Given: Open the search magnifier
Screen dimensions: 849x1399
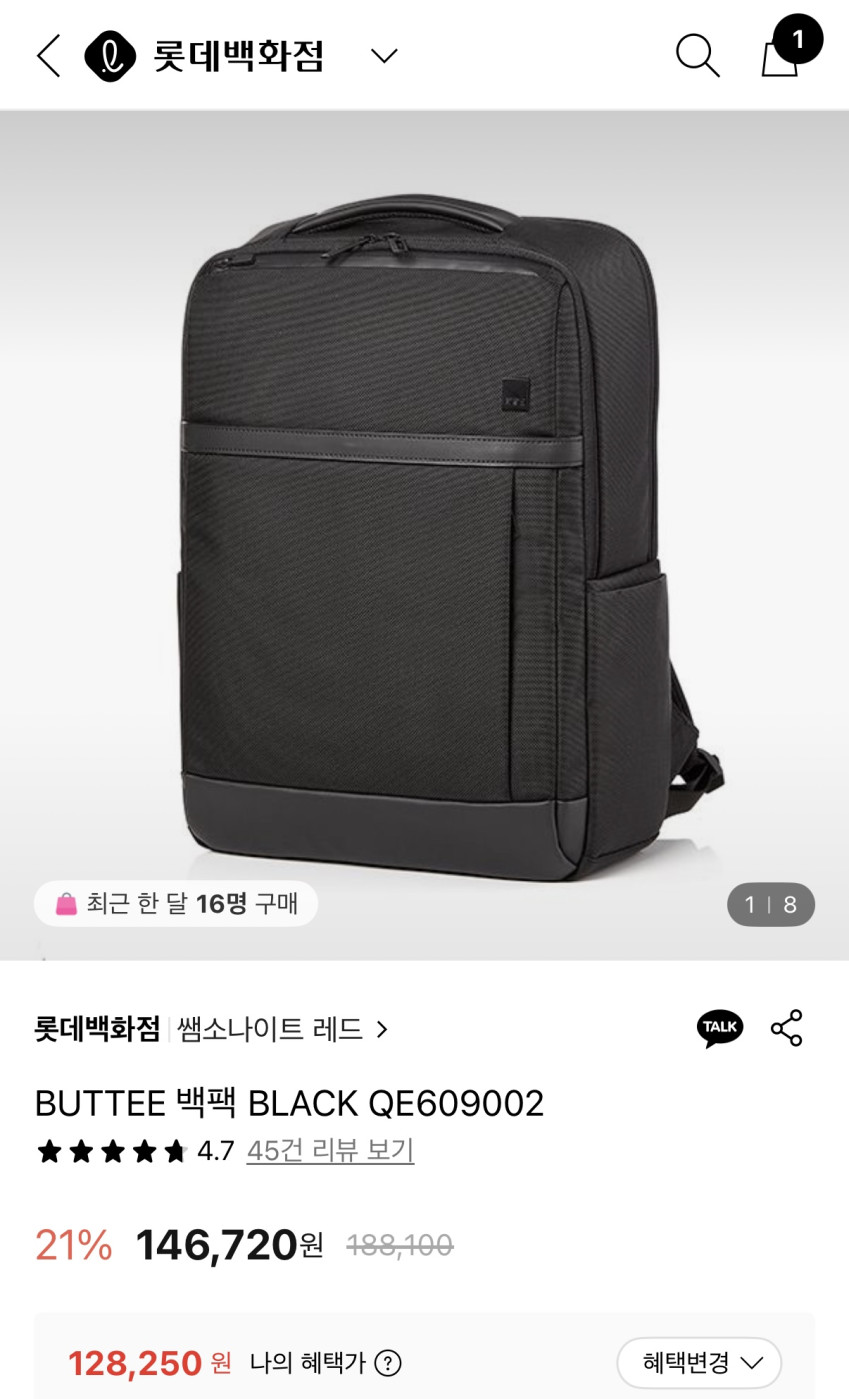Looking at the screenshot, I should pyautogui.click(x=697, y=55).
